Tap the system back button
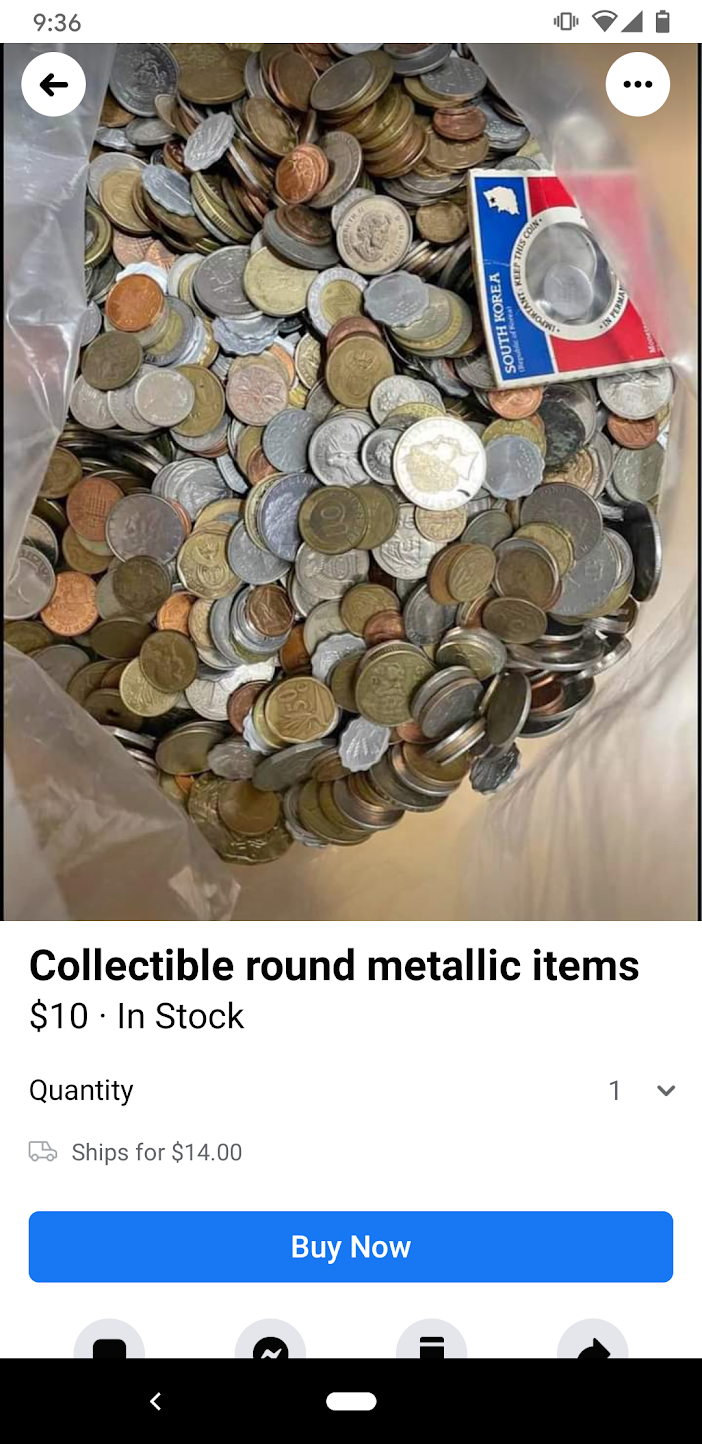Viewport: 702px width, 1444px height. coord(155,1402)
